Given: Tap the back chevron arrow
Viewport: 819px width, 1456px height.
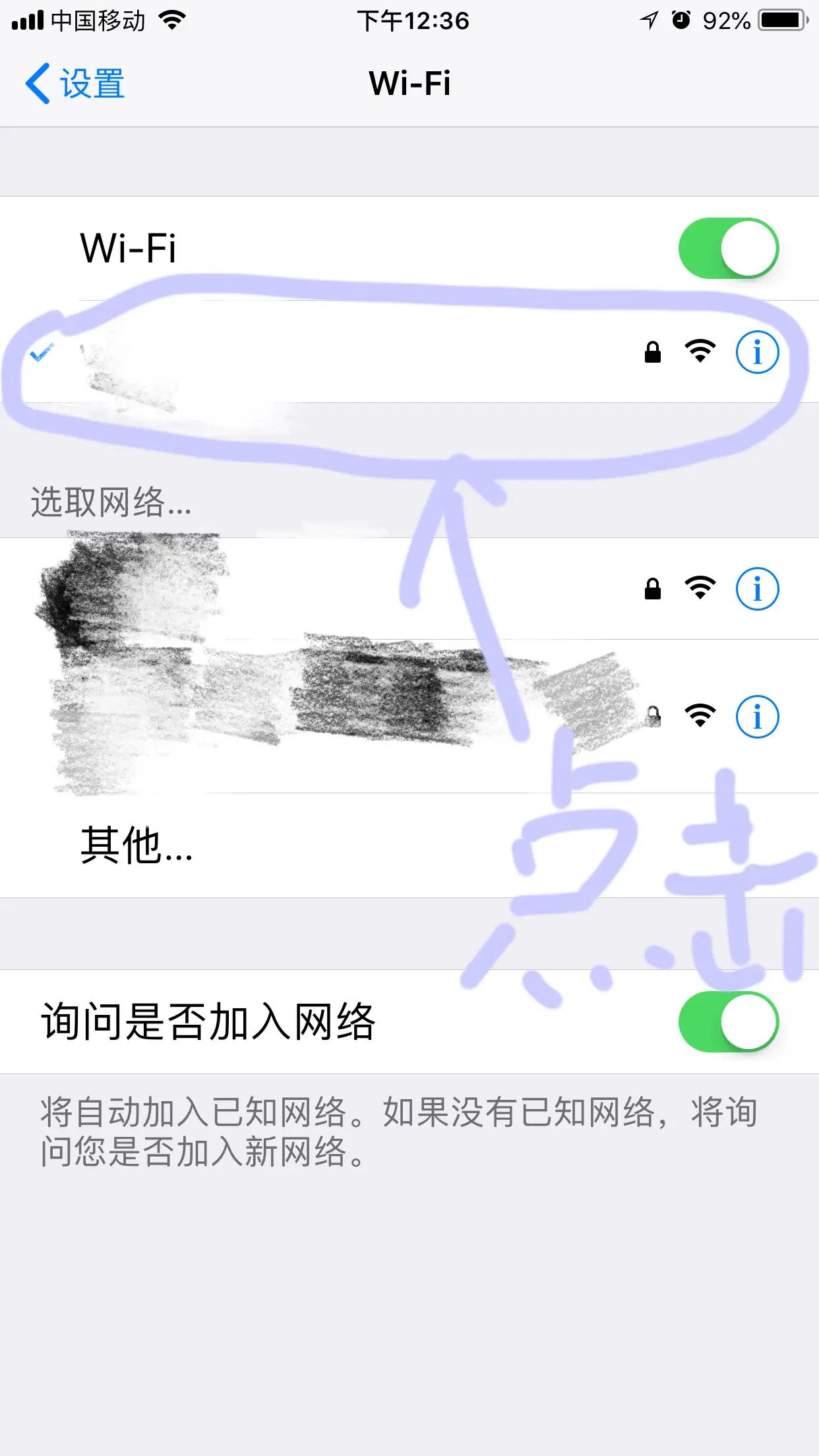Looking at the screenshot, I should point(38,84).
